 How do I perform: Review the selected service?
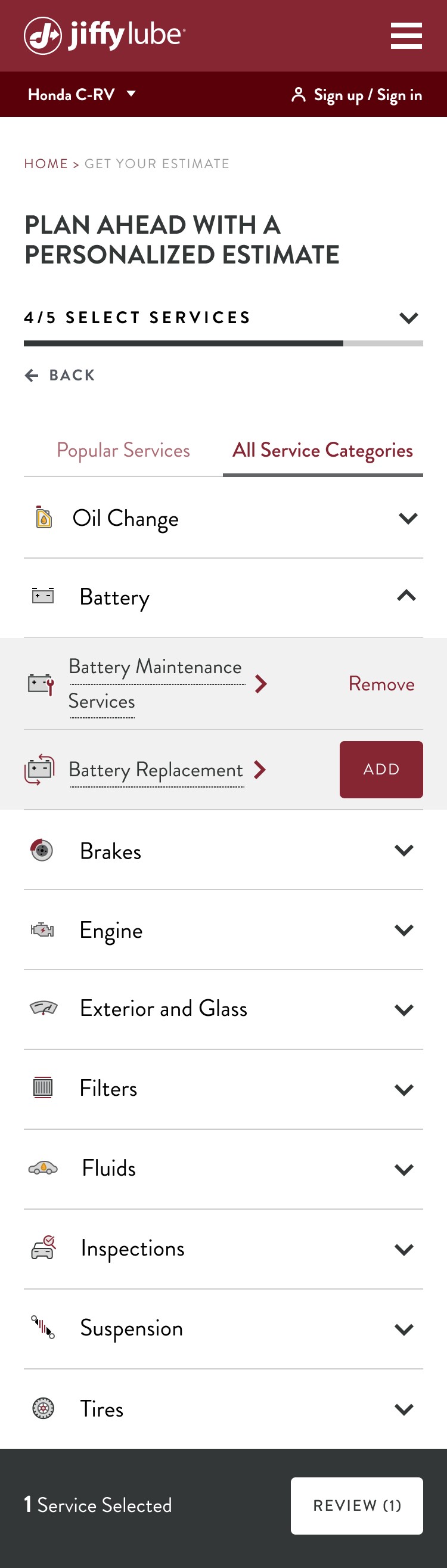click(356, 1505)
